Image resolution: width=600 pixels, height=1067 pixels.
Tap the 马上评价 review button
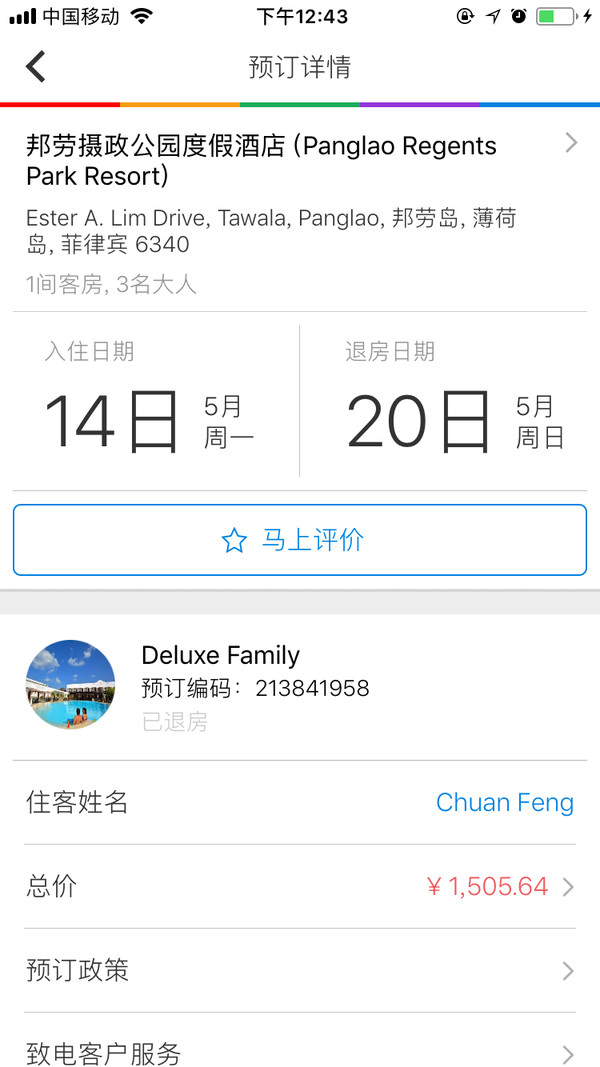pos(300,540)
